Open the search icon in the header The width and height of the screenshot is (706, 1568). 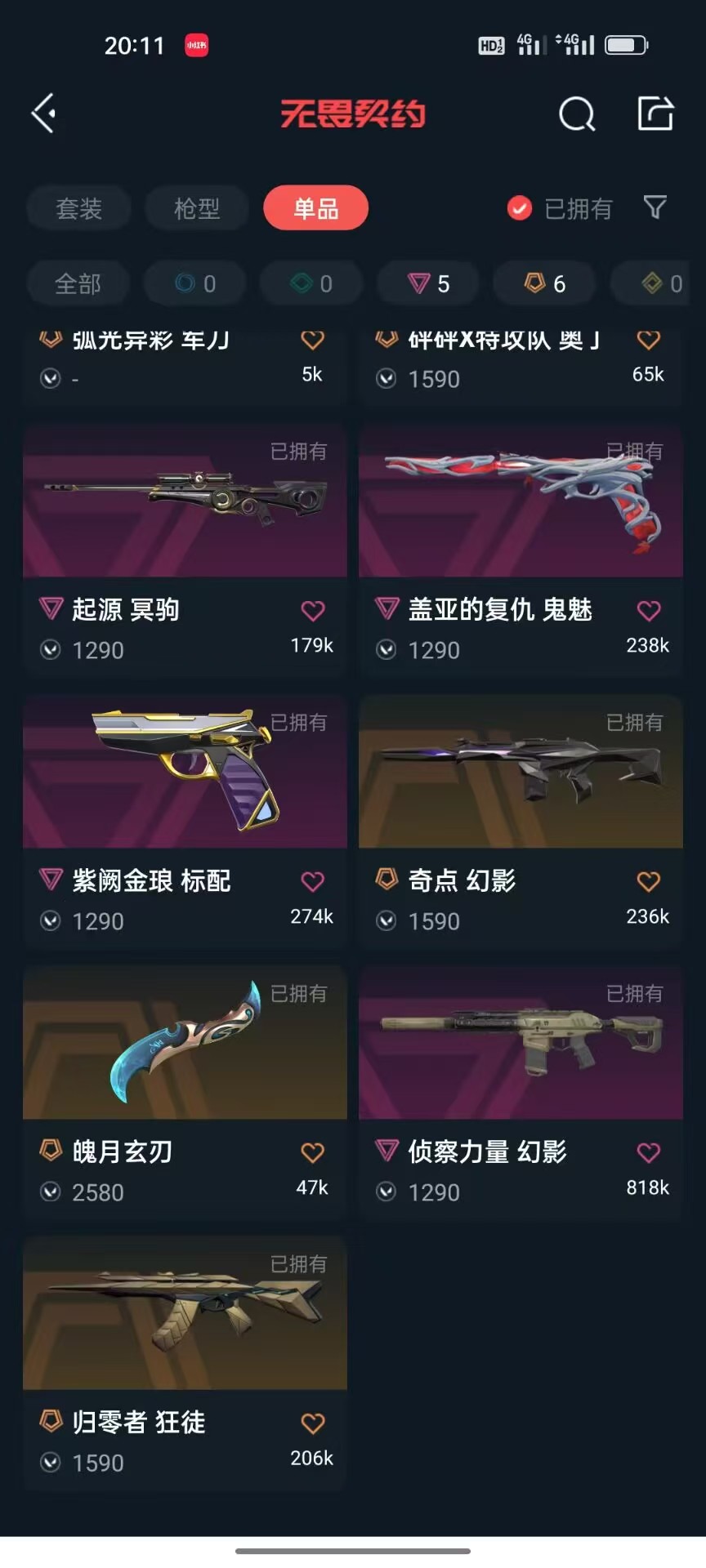coord(576,114)
